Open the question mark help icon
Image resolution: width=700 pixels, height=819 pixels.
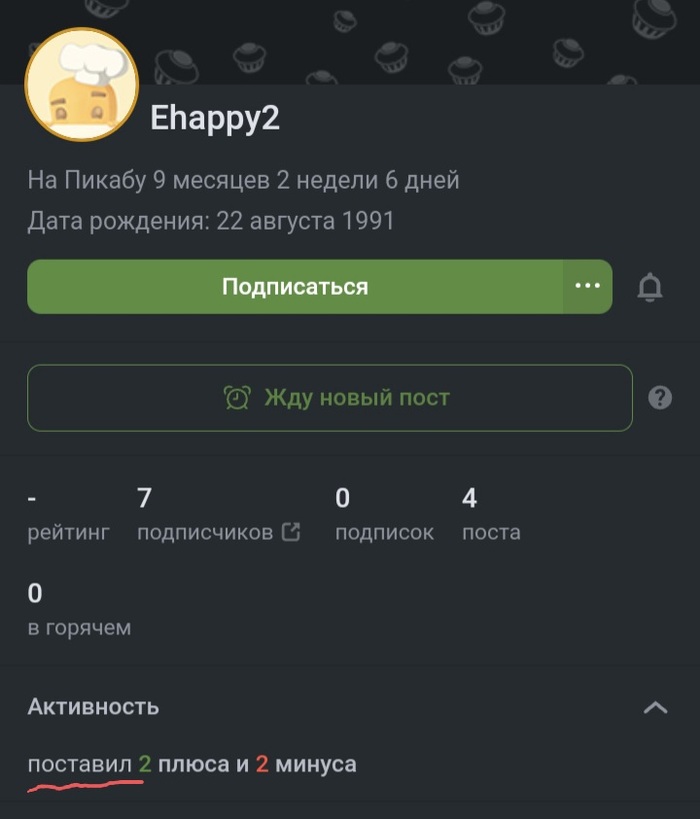(660, 398)
